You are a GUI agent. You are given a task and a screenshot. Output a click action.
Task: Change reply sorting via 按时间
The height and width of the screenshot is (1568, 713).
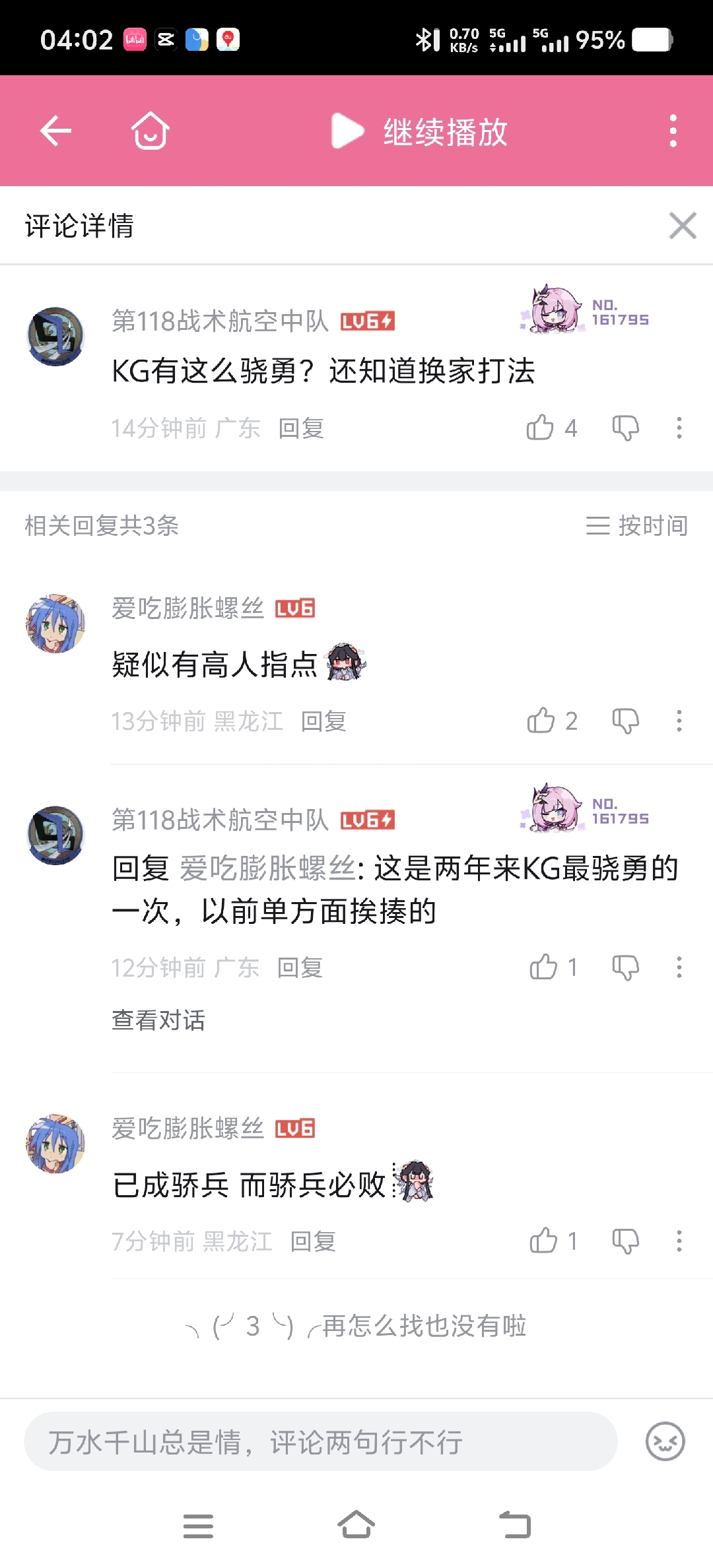click(636, 525)
